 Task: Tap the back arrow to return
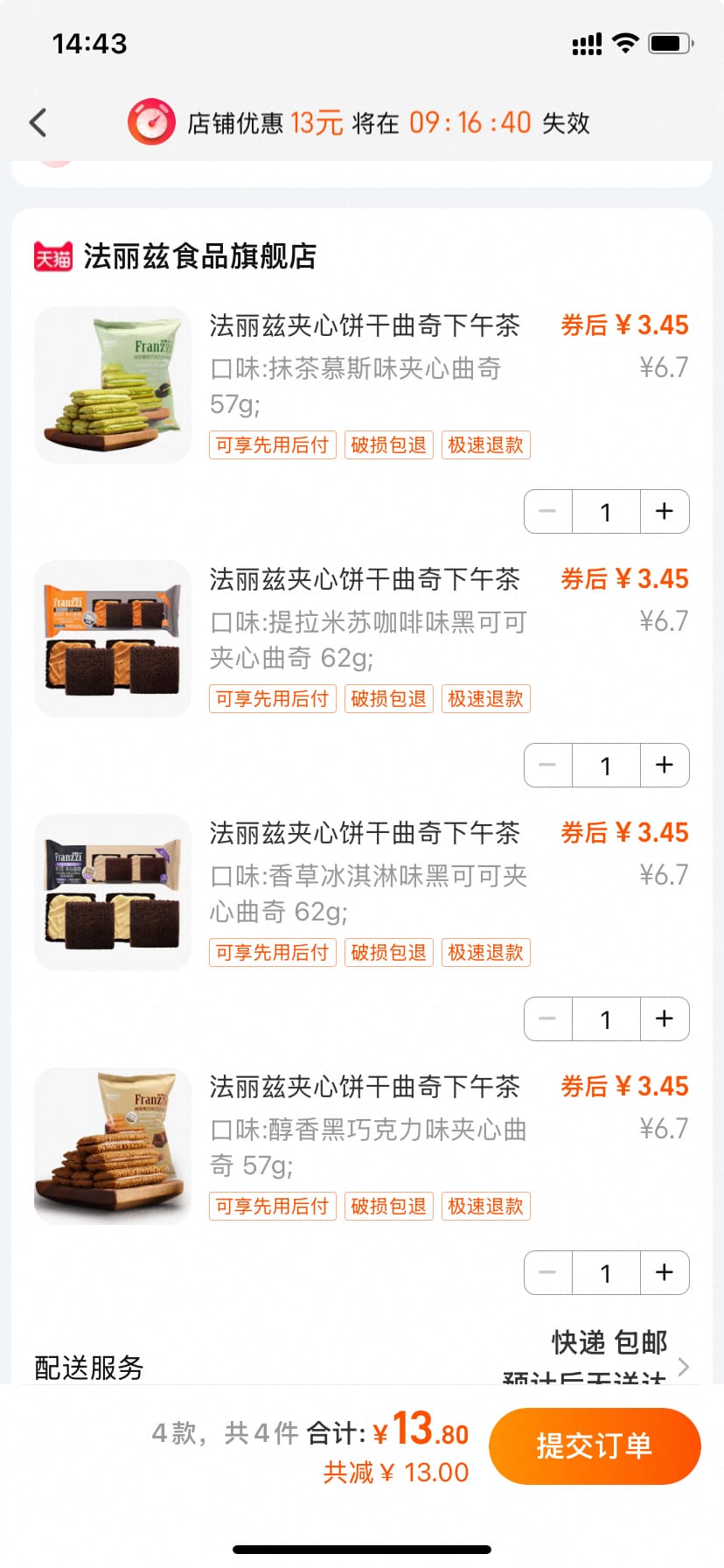point(37,122)
